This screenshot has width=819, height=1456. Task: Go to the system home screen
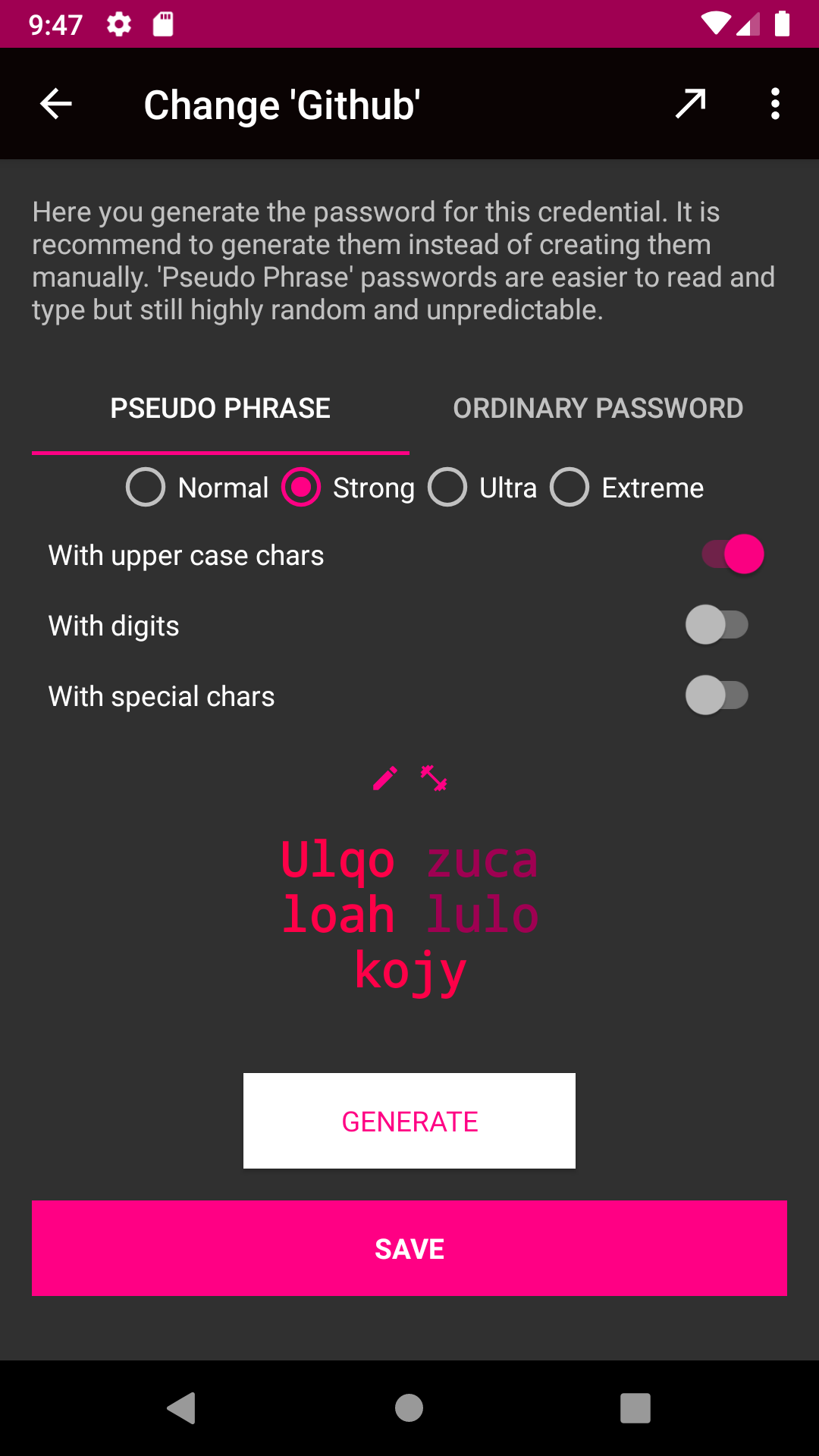pyautogui.click(x=409, y=1408)
